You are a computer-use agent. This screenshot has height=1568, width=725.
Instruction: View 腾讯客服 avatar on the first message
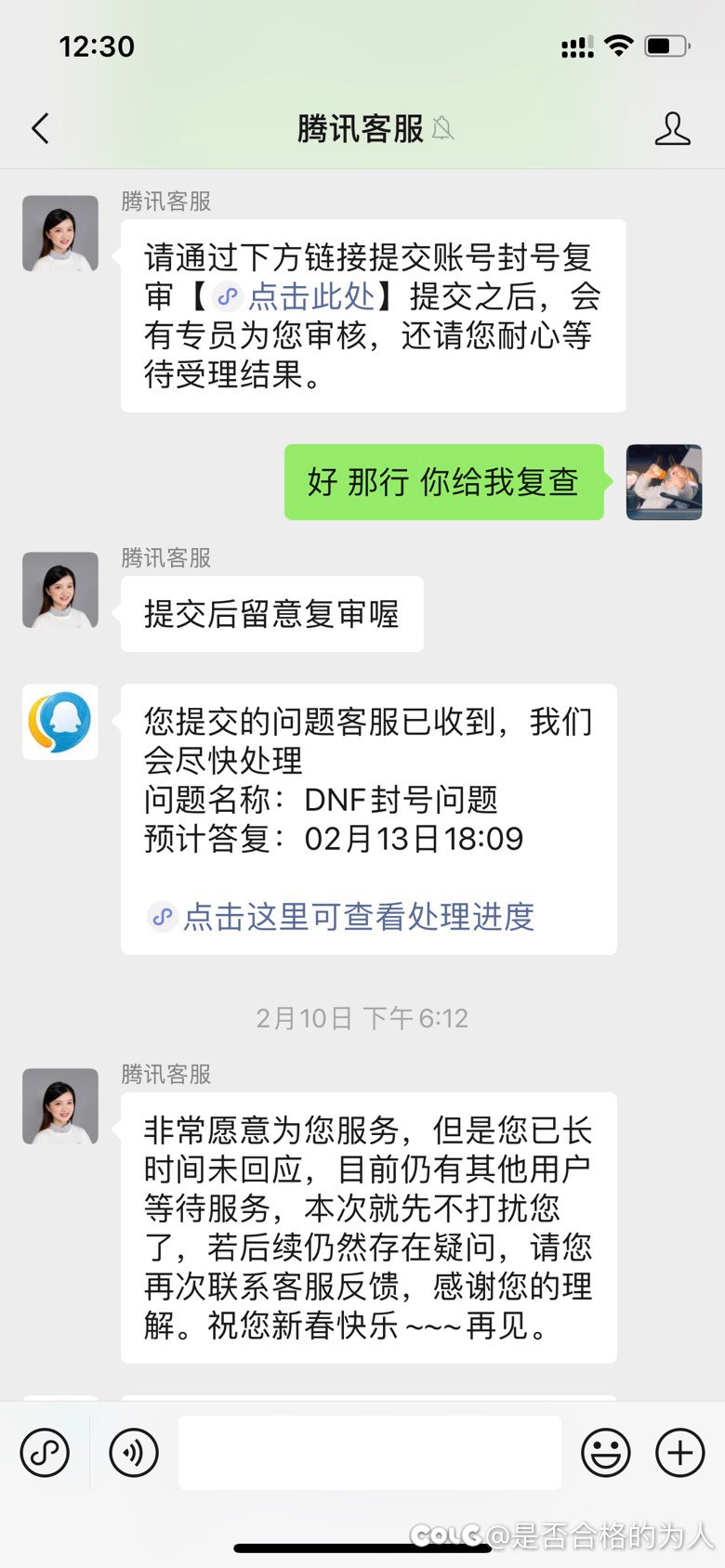pyautogui.click(x=60, y=233)
